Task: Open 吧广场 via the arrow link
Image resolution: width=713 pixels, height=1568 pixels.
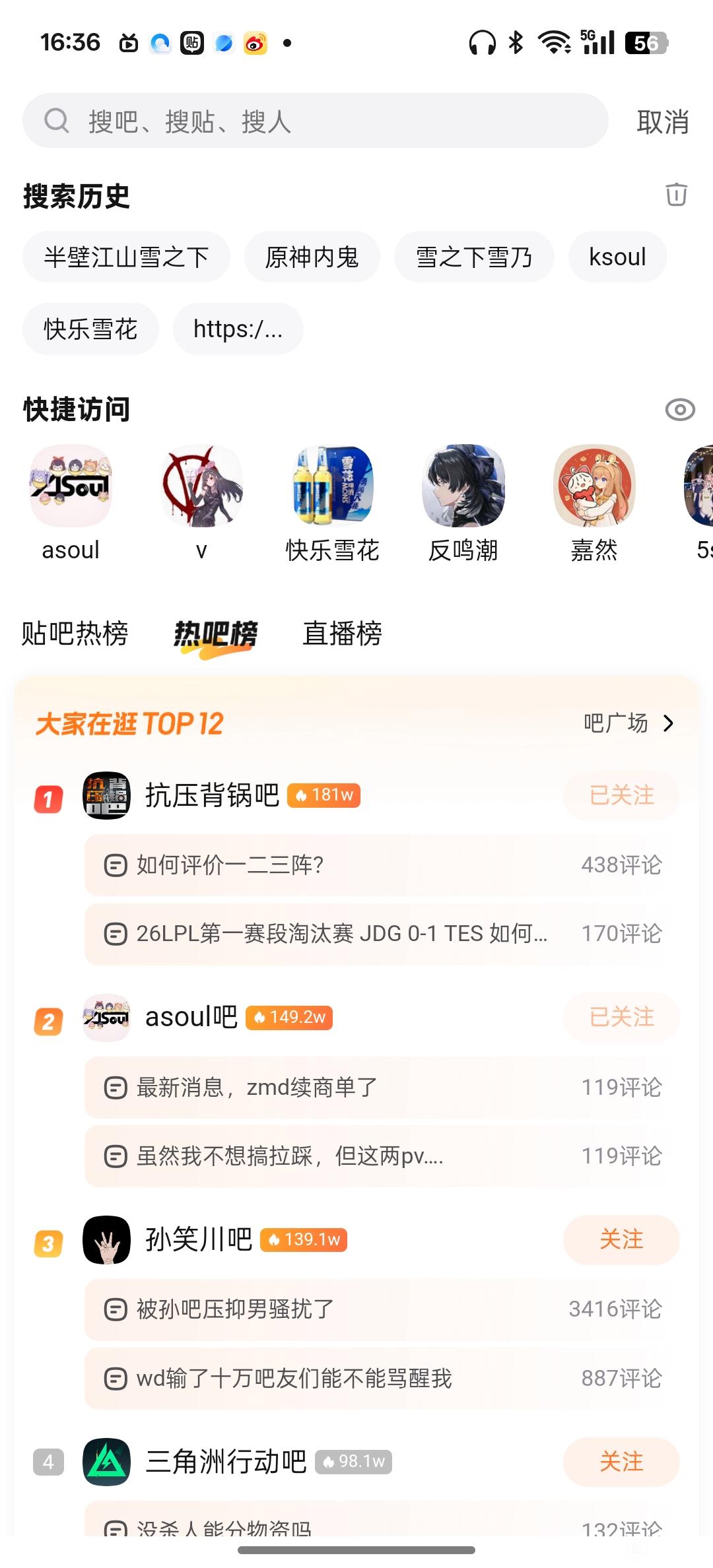Action: pyautogui.click(x=628, y=723)
